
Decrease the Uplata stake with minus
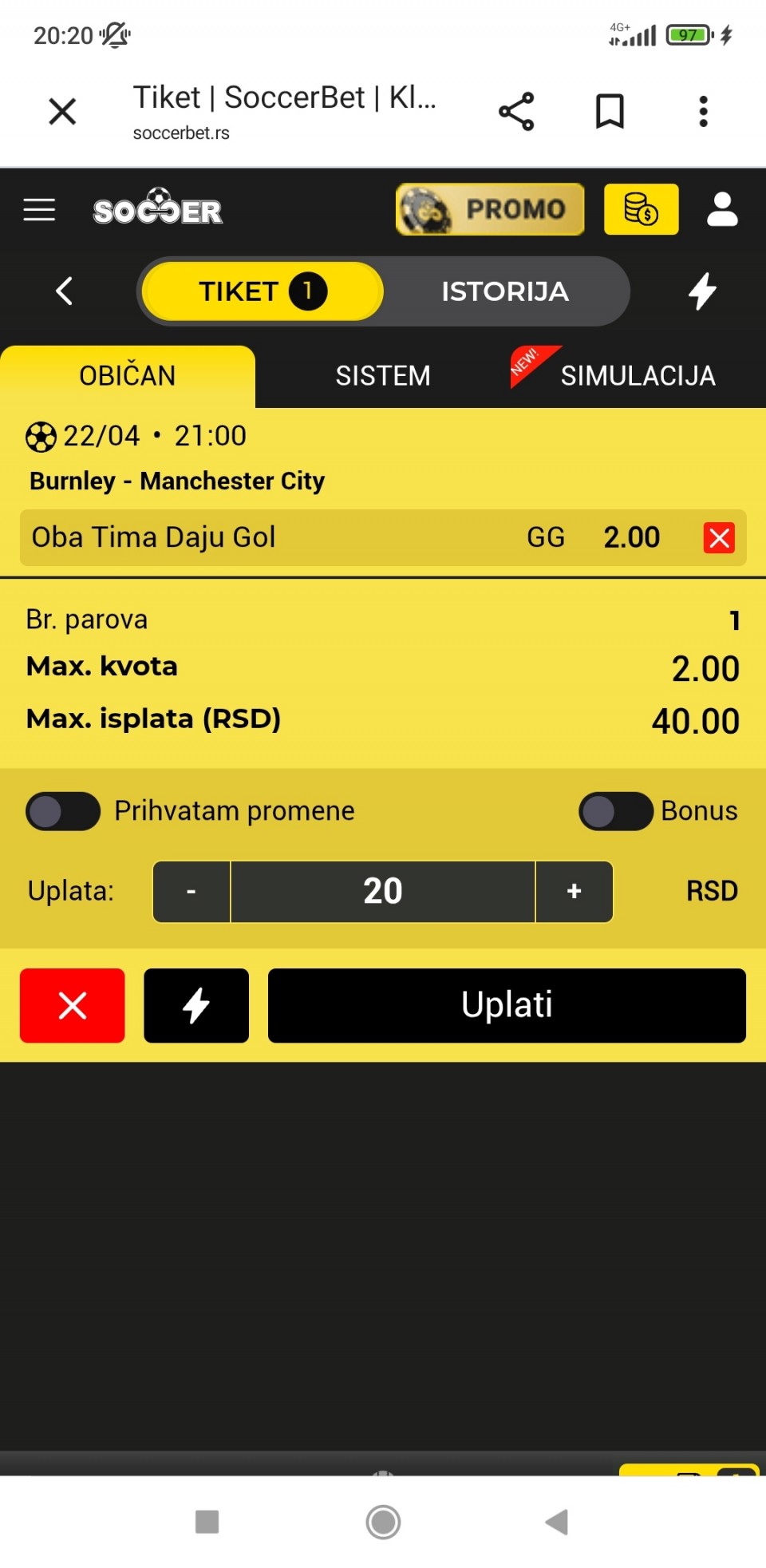[x=191, y=891]
